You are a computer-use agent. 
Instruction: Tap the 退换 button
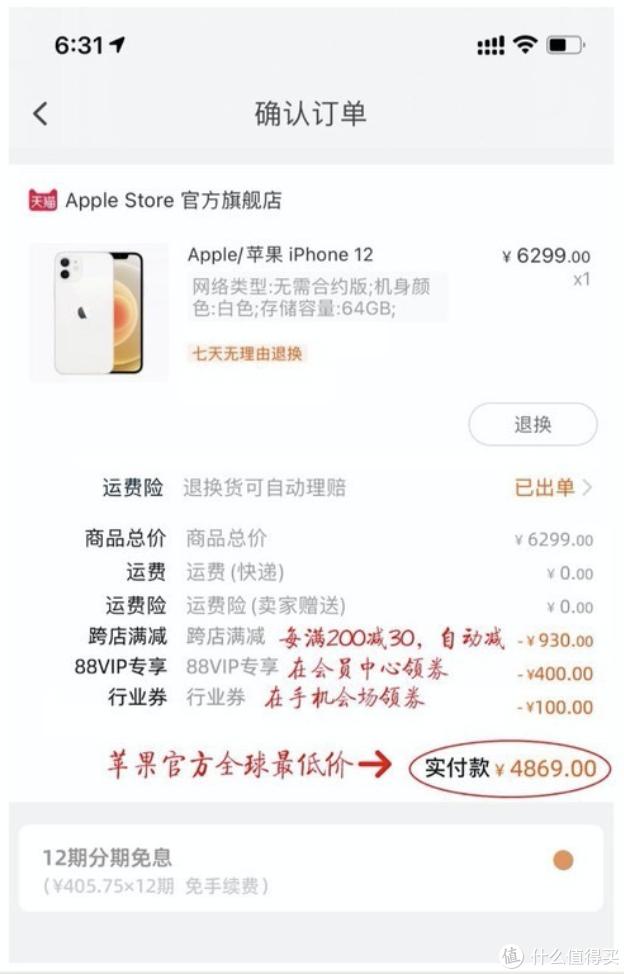532,424
